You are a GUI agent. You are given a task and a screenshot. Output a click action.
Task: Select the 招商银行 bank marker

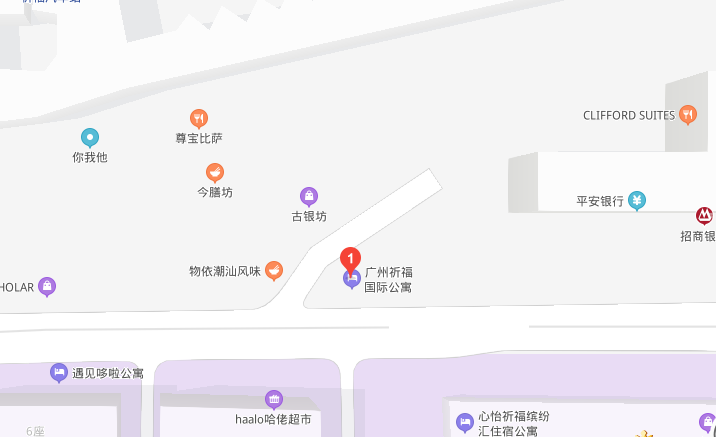click(x=705, y=216)
